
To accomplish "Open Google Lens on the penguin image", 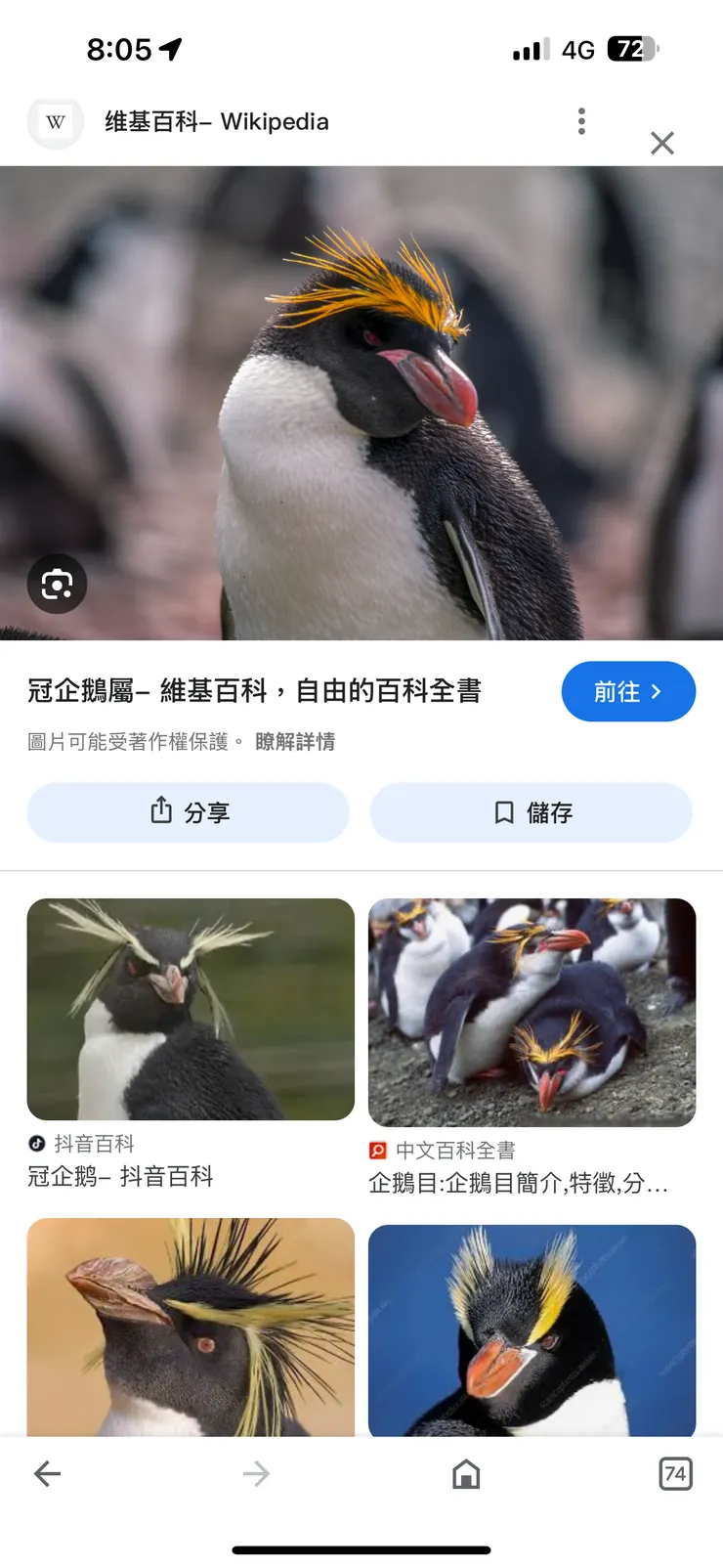I will 56,584.
